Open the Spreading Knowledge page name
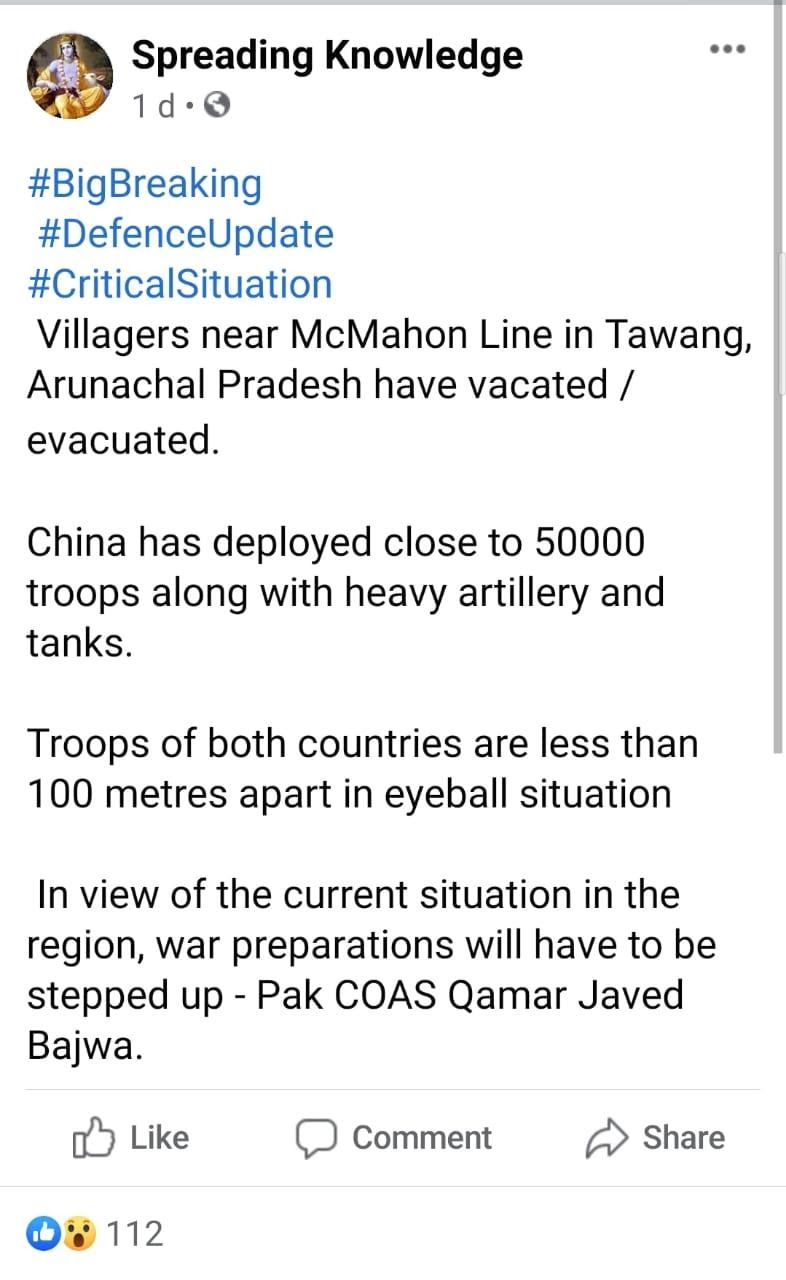Image resolution: width=786 pixels, height=1280 pixels. (327, 55)
